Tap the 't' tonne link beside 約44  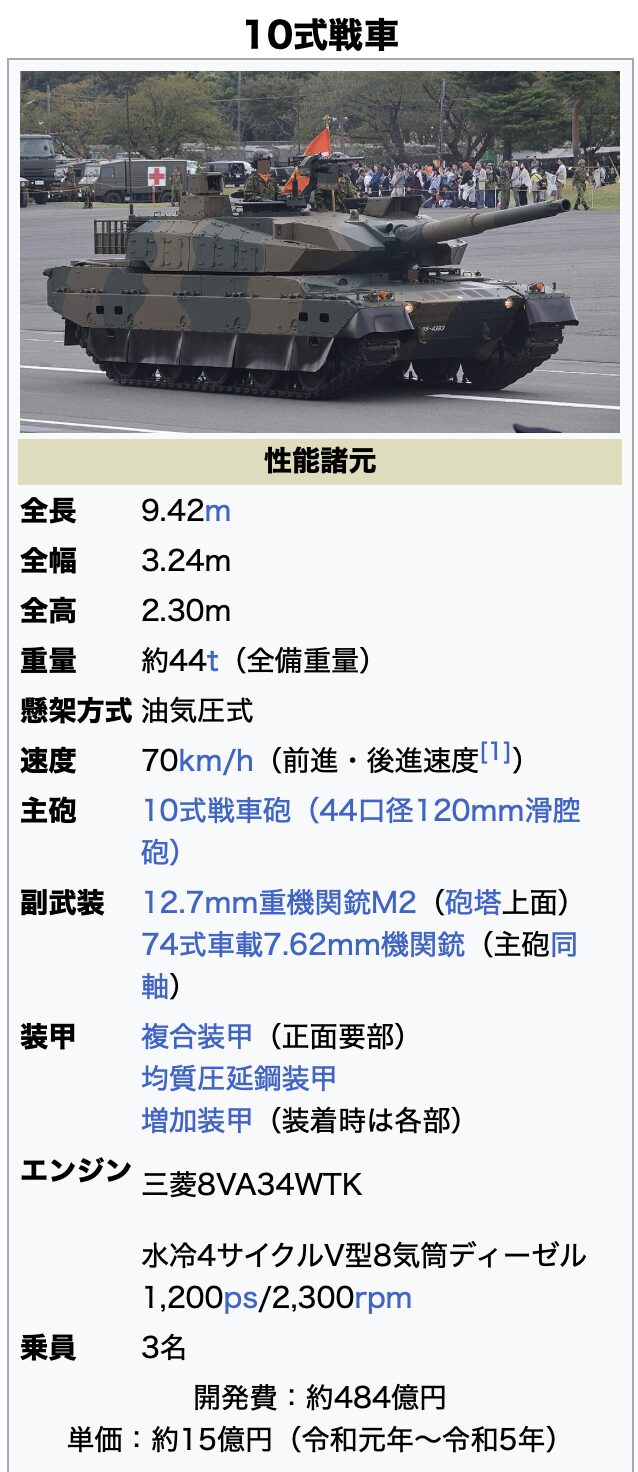click(212, 661)
